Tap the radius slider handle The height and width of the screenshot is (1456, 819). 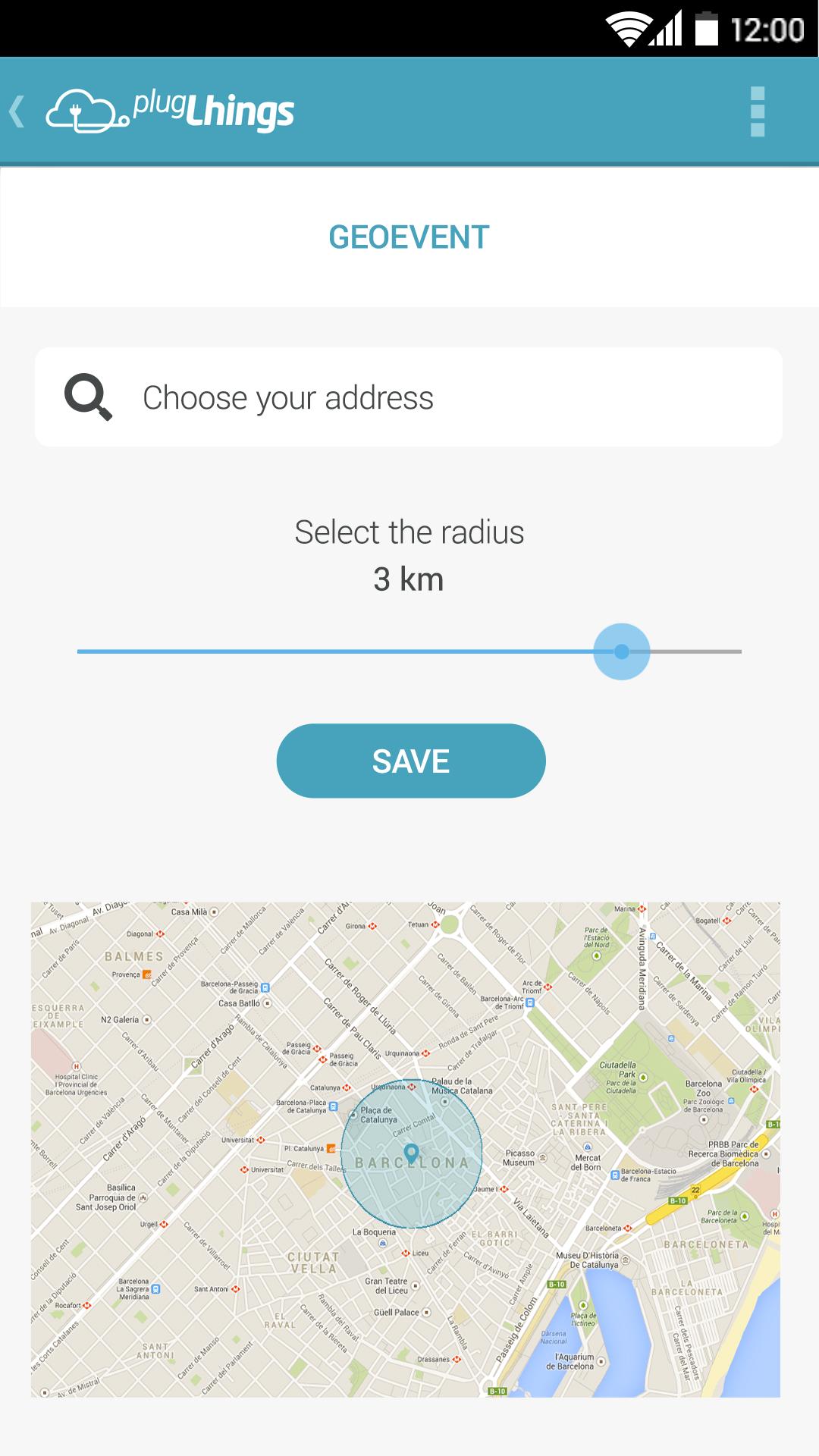click(x=622, y=651)
